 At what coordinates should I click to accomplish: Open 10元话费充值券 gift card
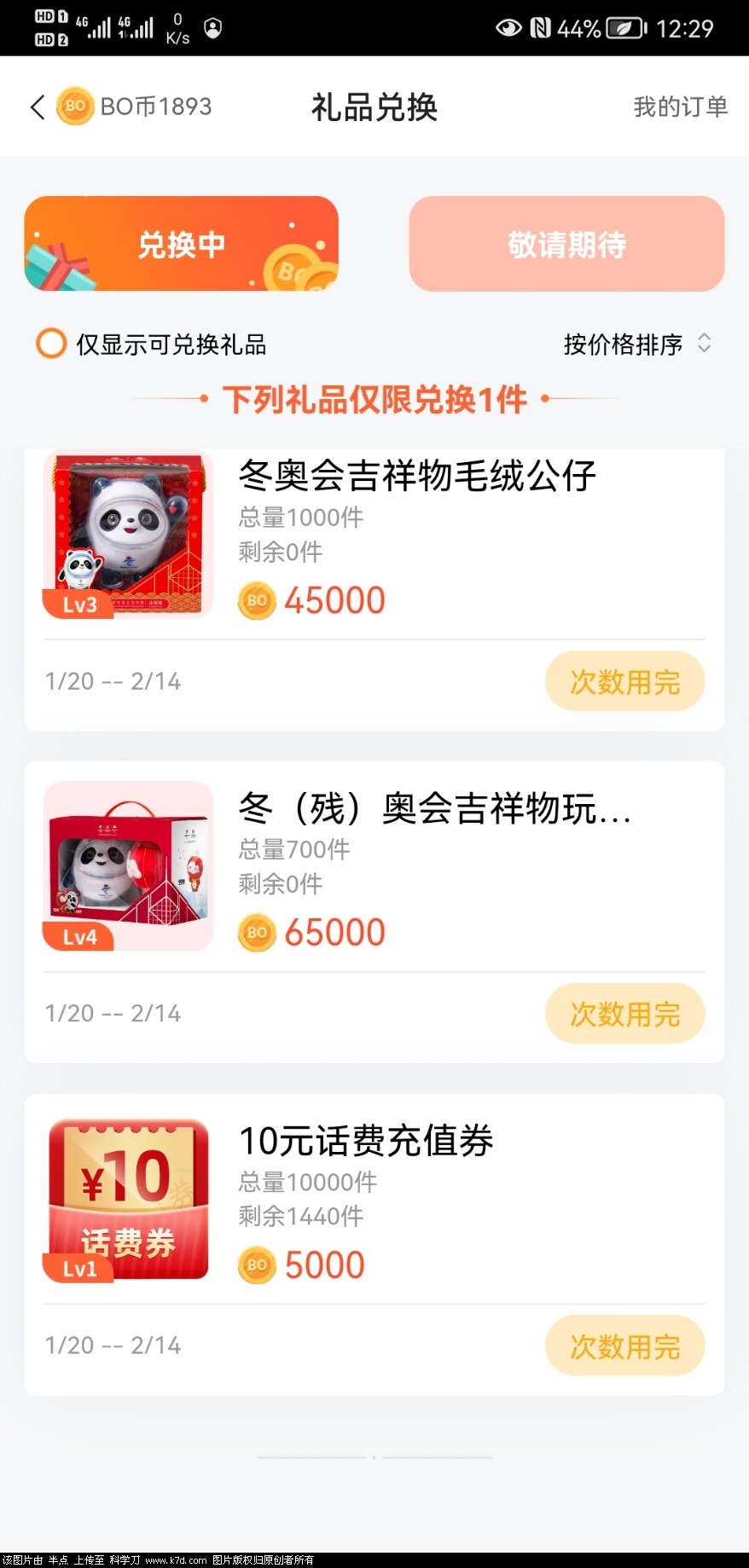365,1141
